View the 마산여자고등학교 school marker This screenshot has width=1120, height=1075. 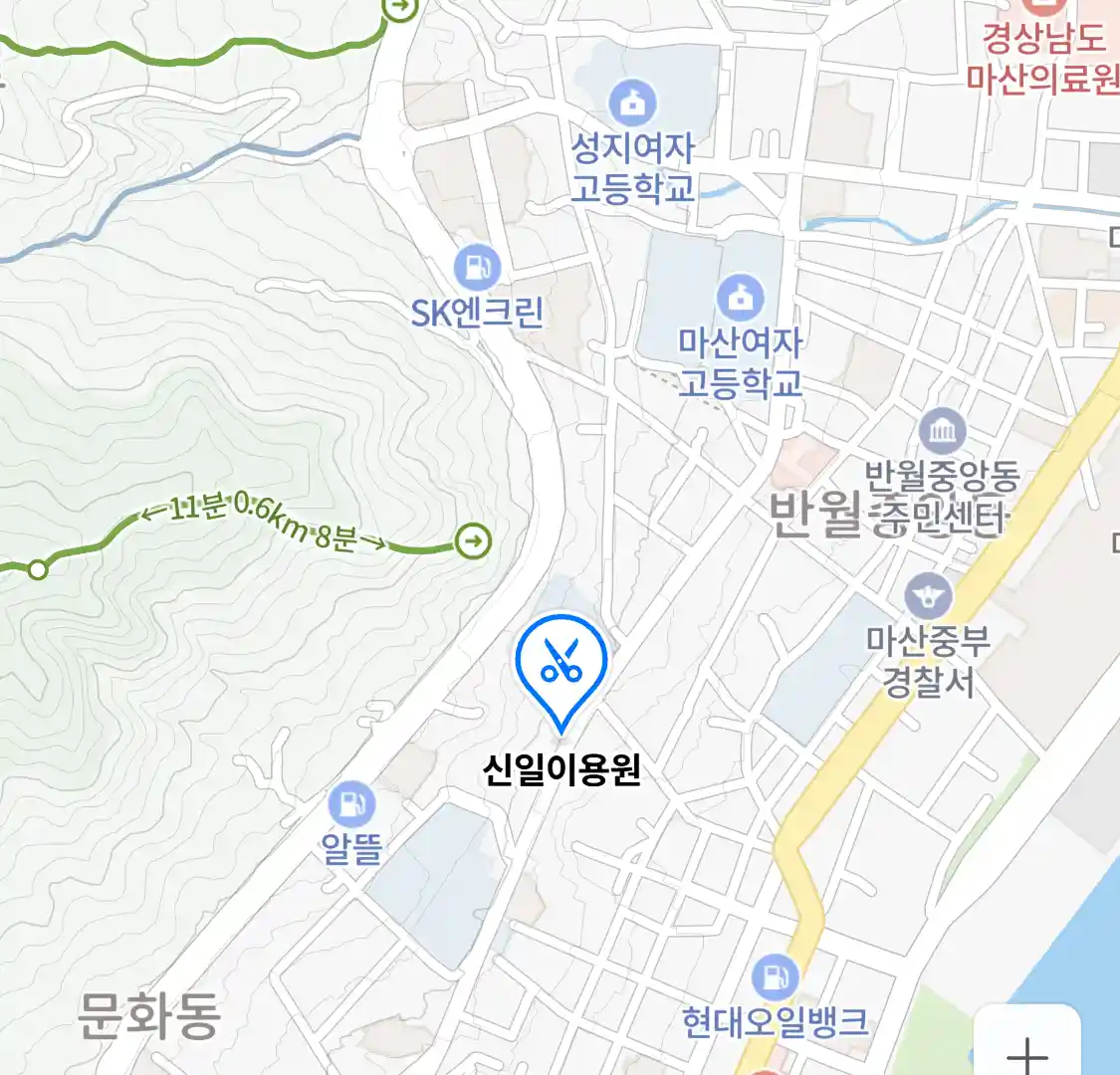click(x=740, y=297)
